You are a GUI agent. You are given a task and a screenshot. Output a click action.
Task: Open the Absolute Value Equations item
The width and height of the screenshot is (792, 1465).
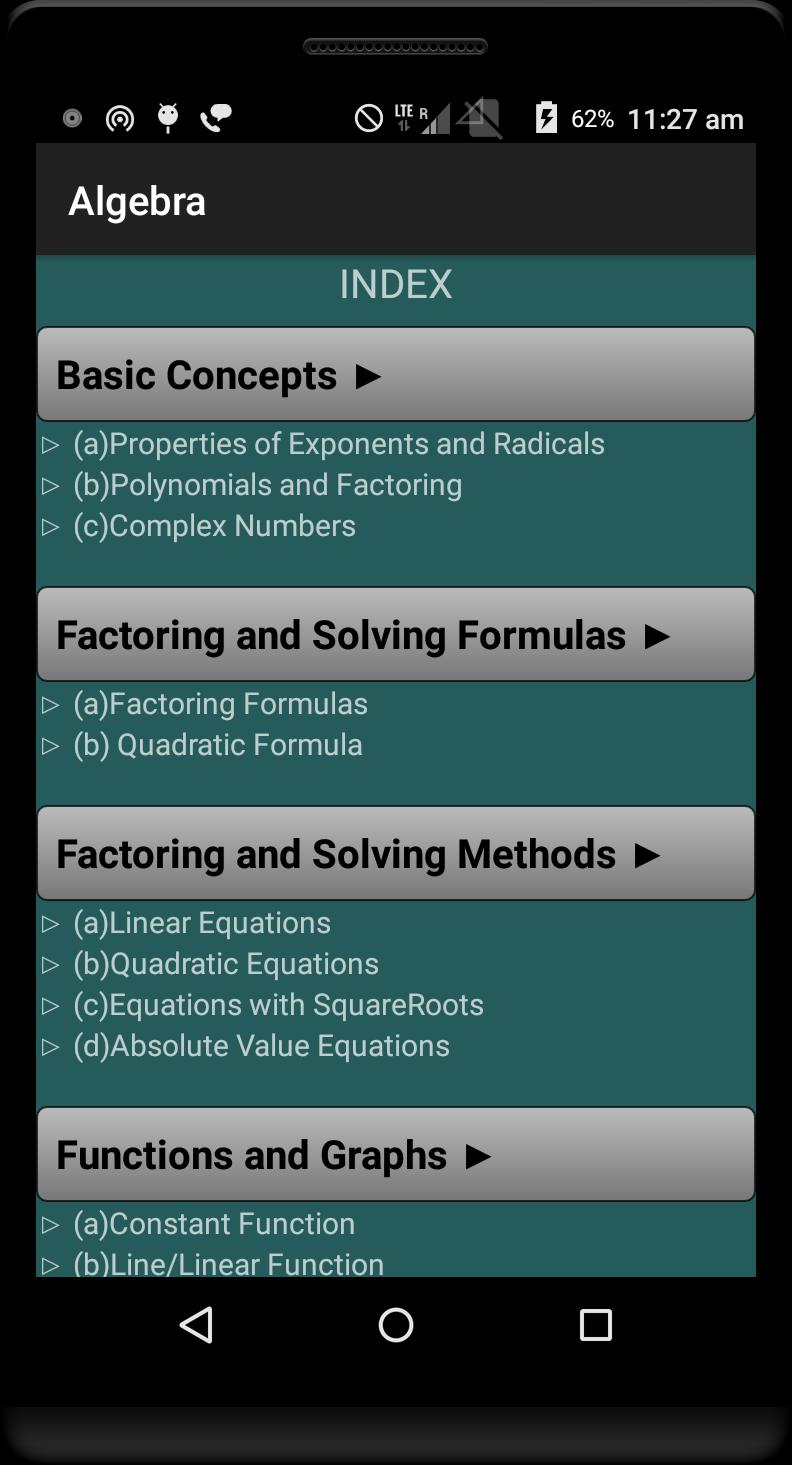coord(260,1045)
